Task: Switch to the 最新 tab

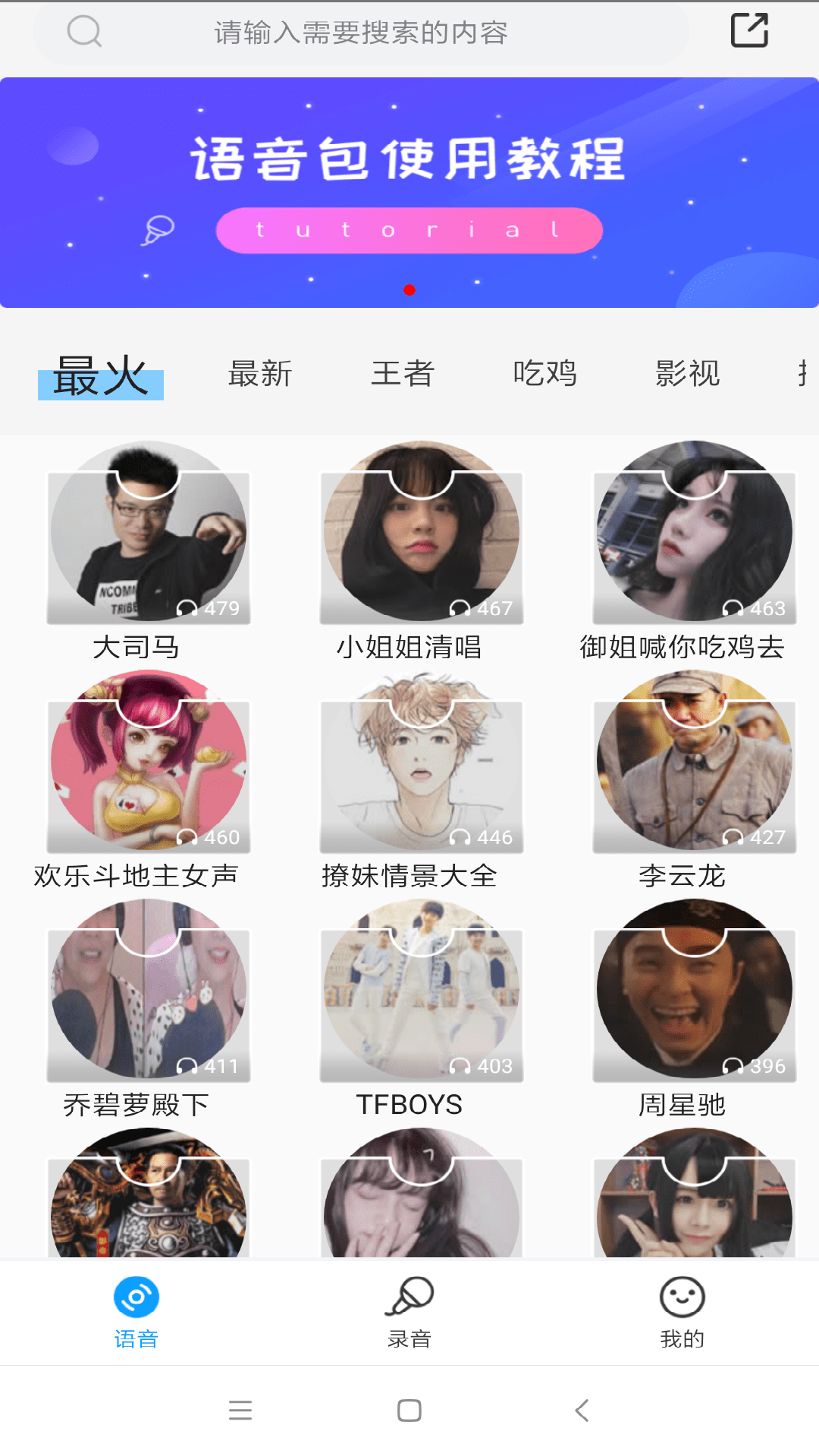Action: (x=259, y=373)
